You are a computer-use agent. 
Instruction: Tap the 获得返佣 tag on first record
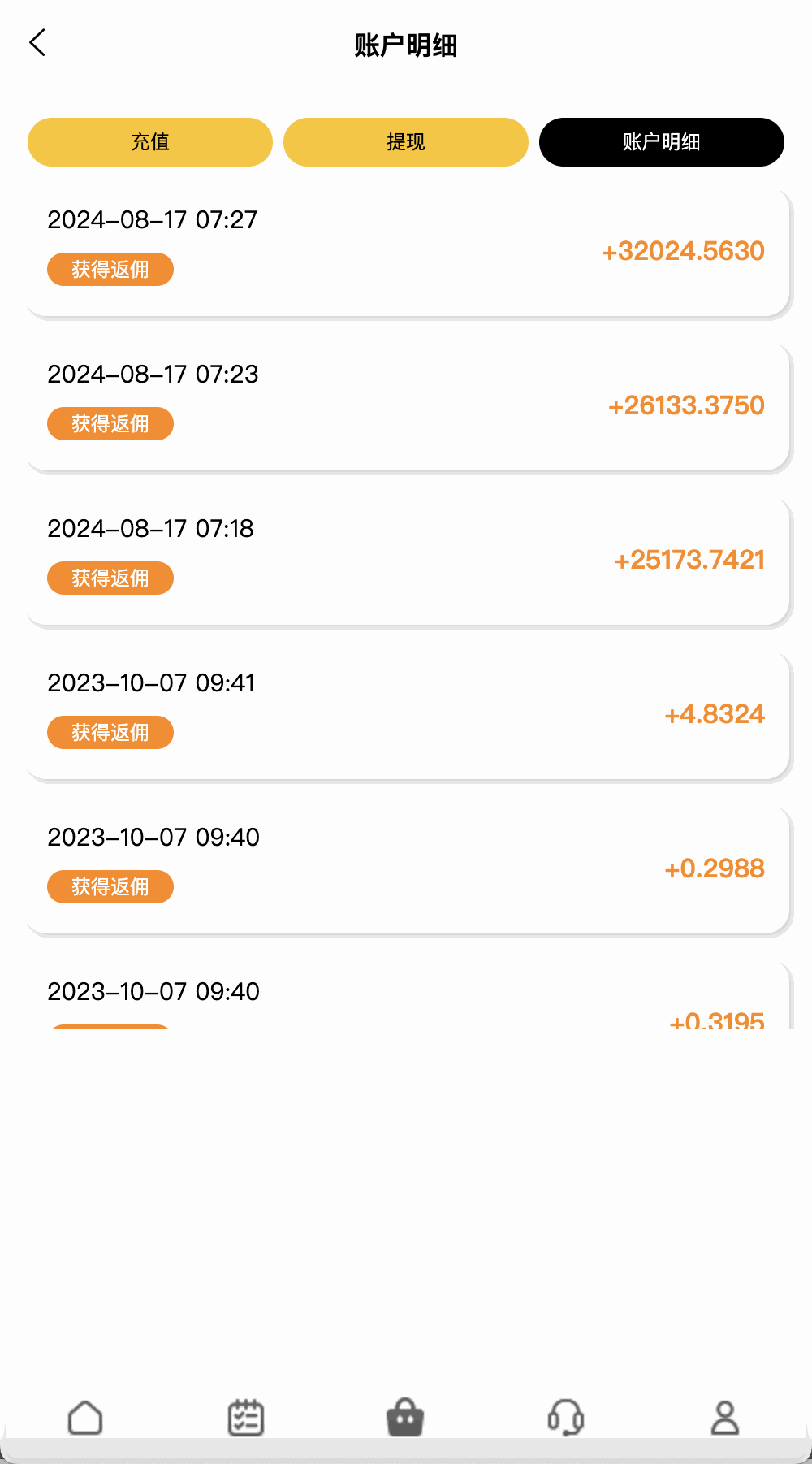[110, 269]
